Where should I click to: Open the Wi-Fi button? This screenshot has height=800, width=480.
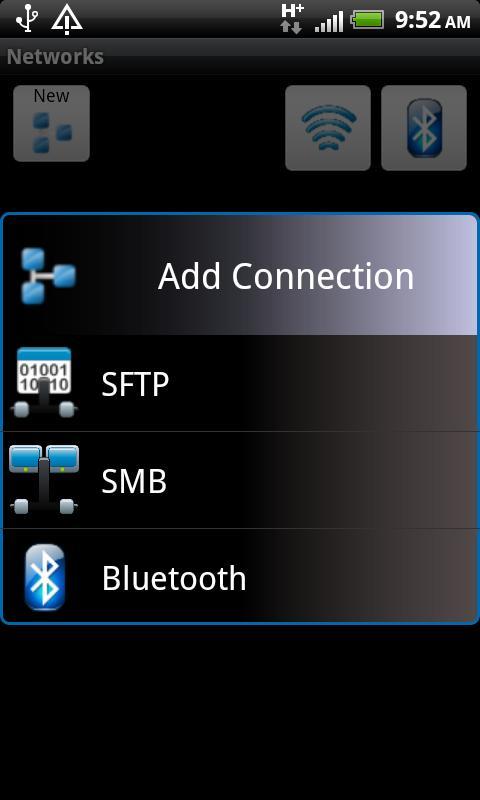[x=328, y=128]
